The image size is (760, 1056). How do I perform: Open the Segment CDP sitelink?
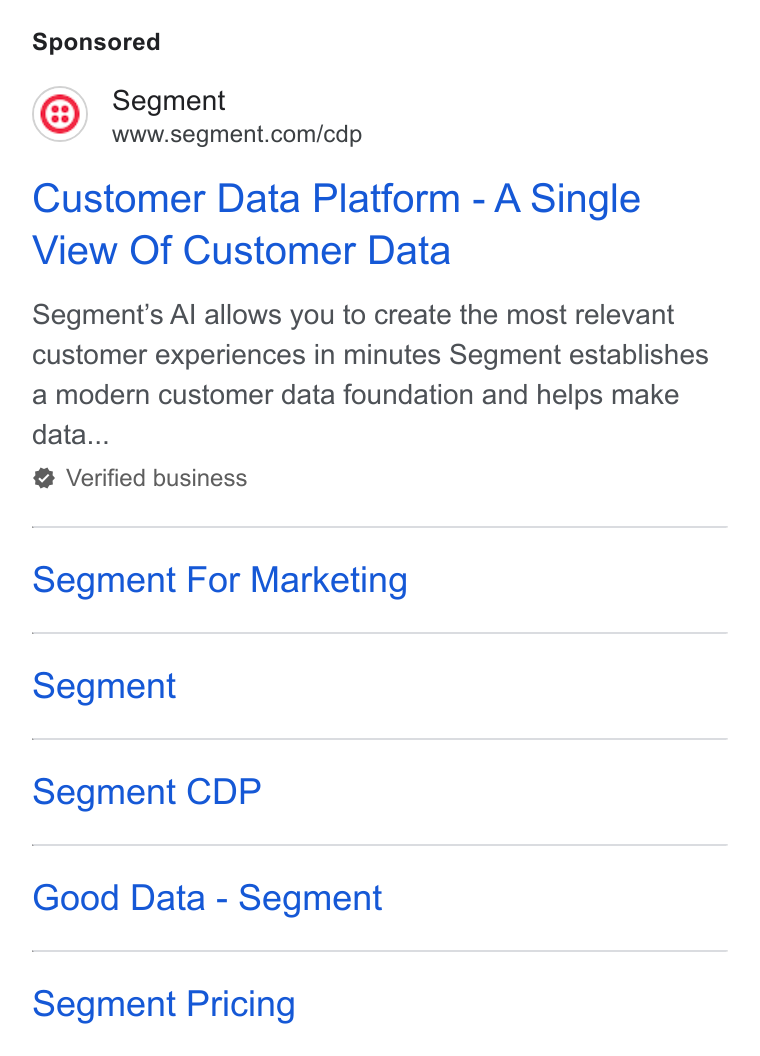pos(146,792)
